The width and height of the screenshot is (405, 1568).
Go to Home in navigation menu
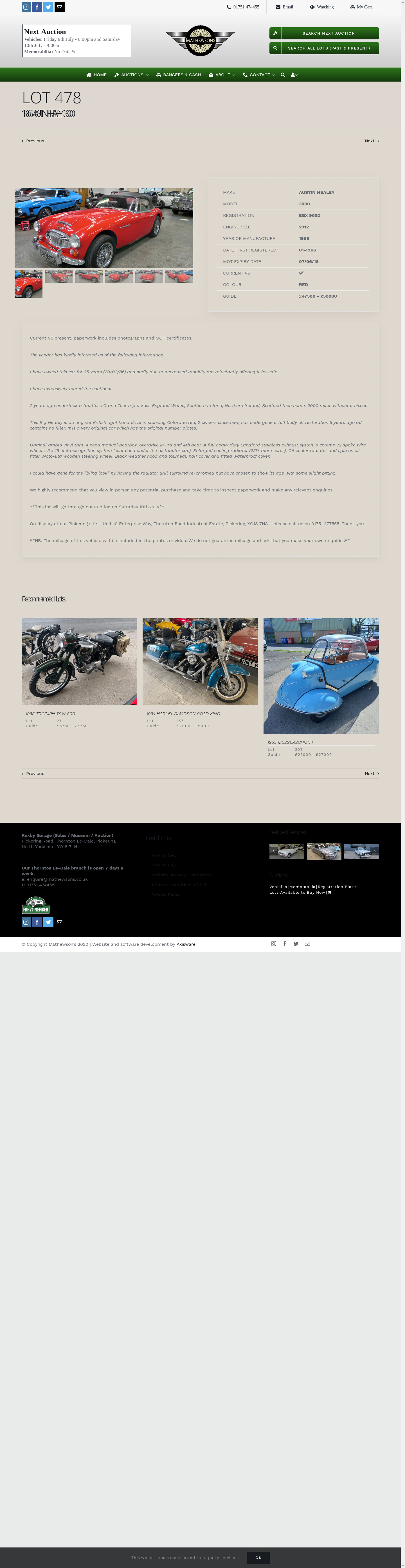pos(96,75)
